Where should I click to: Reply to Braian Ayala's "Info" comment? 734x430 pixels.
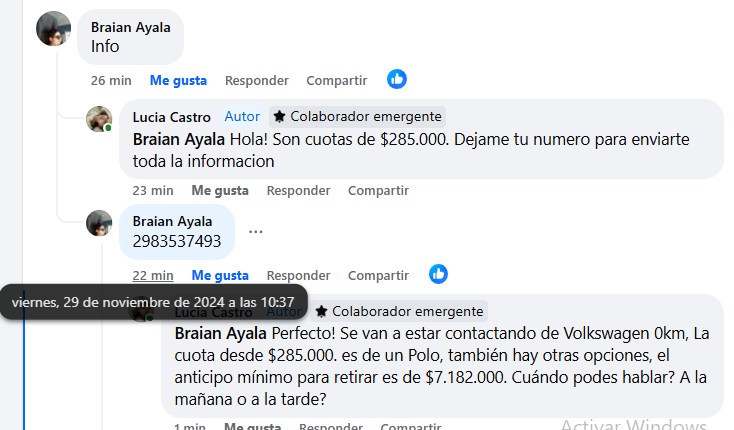pos(256,80)
